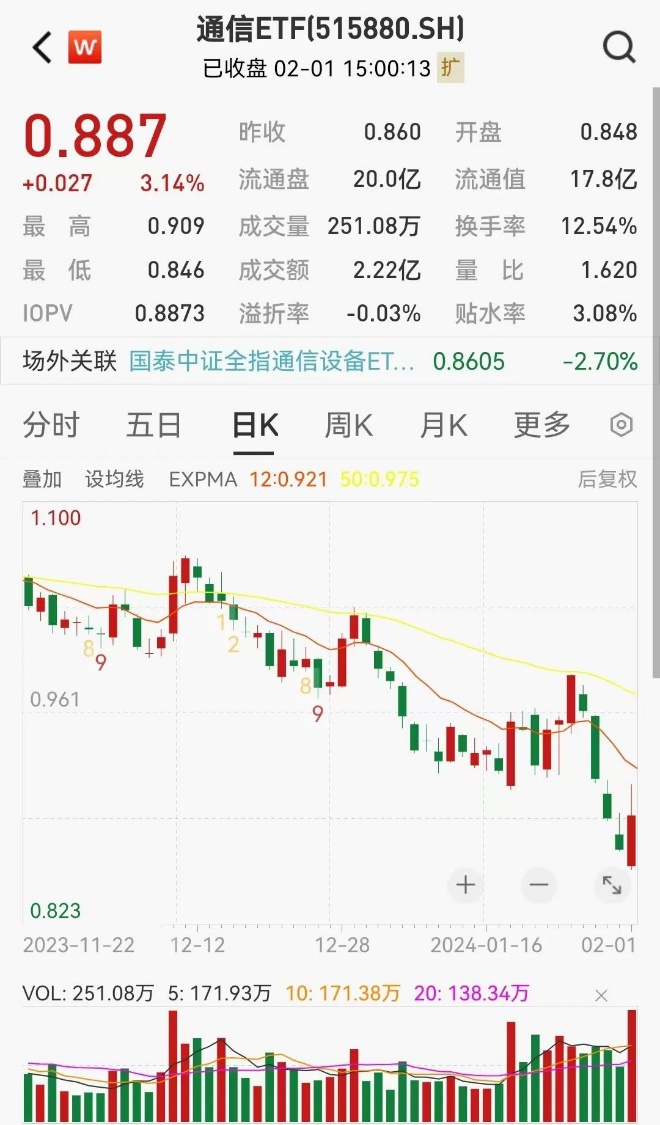Image resolution: width=660 pixels, height=1125 pixels.
Task: Zoom out the K-line chart with minus
Action: (x=538, y=885)
